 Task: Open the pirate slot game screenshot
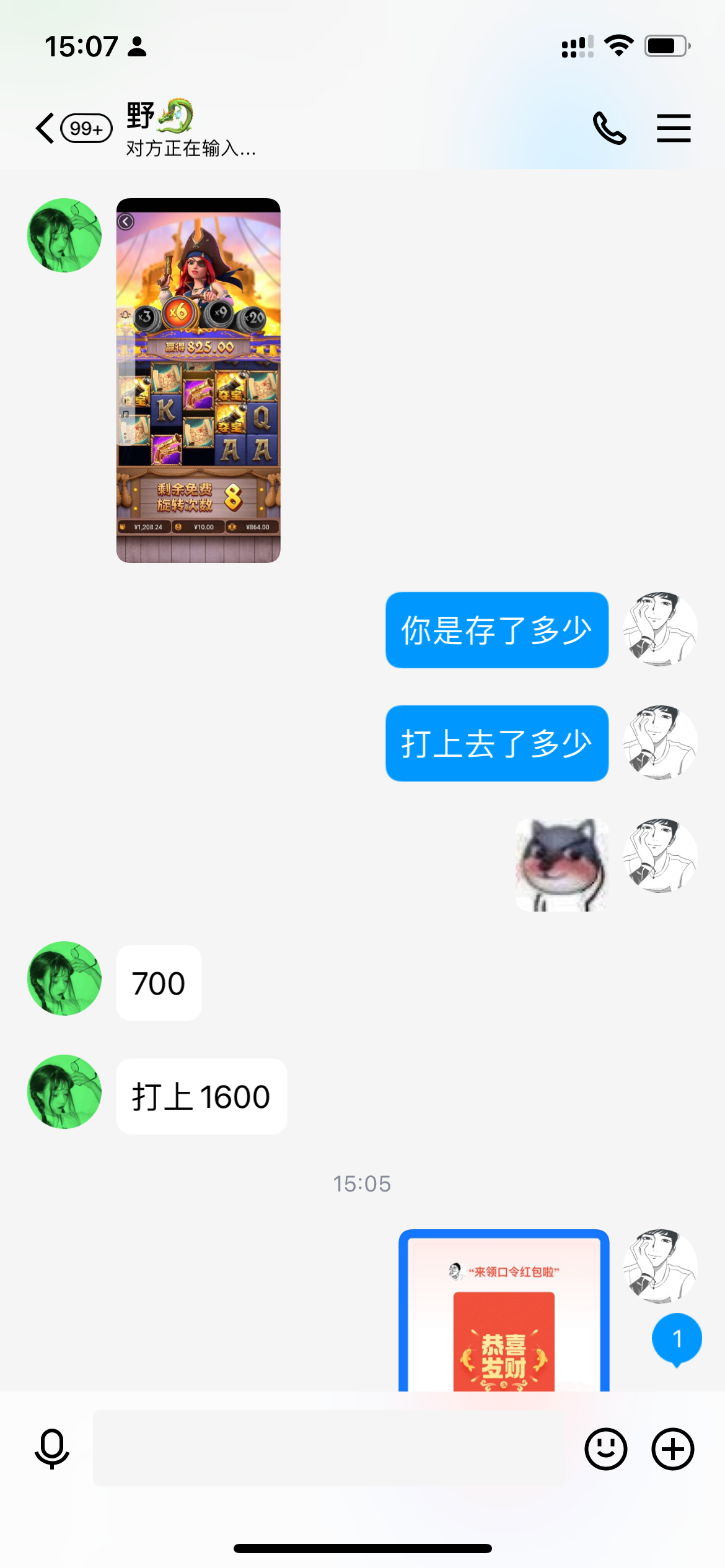pos(198,380)
